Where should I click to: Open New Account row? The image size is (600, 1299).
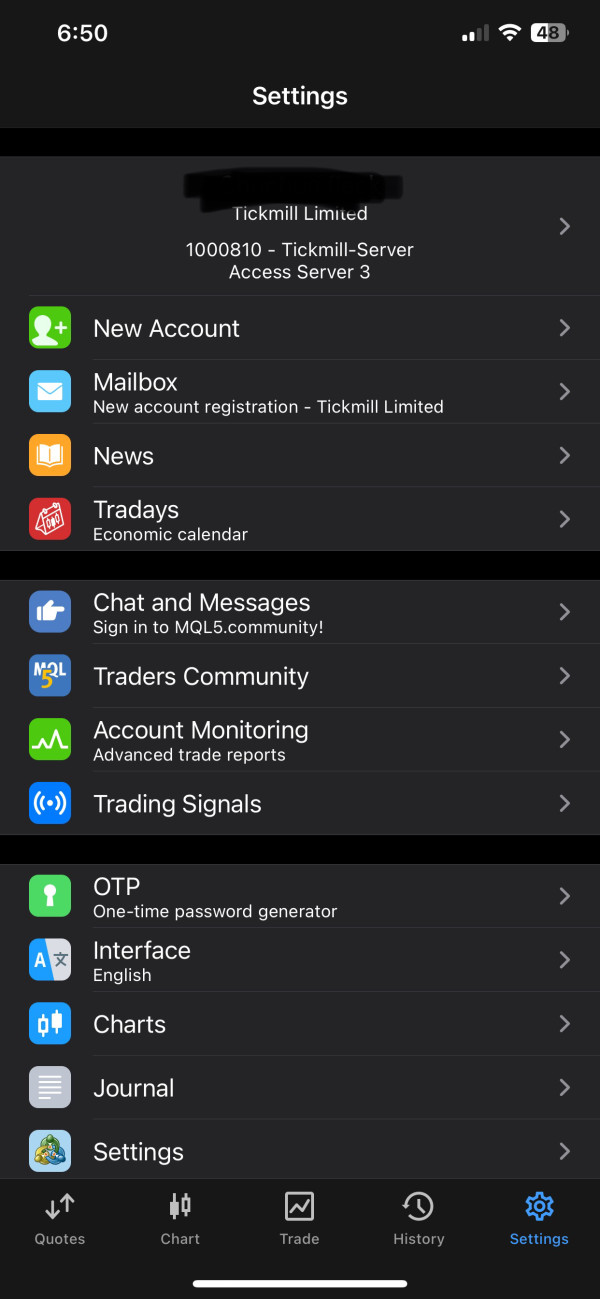point(300,328)
